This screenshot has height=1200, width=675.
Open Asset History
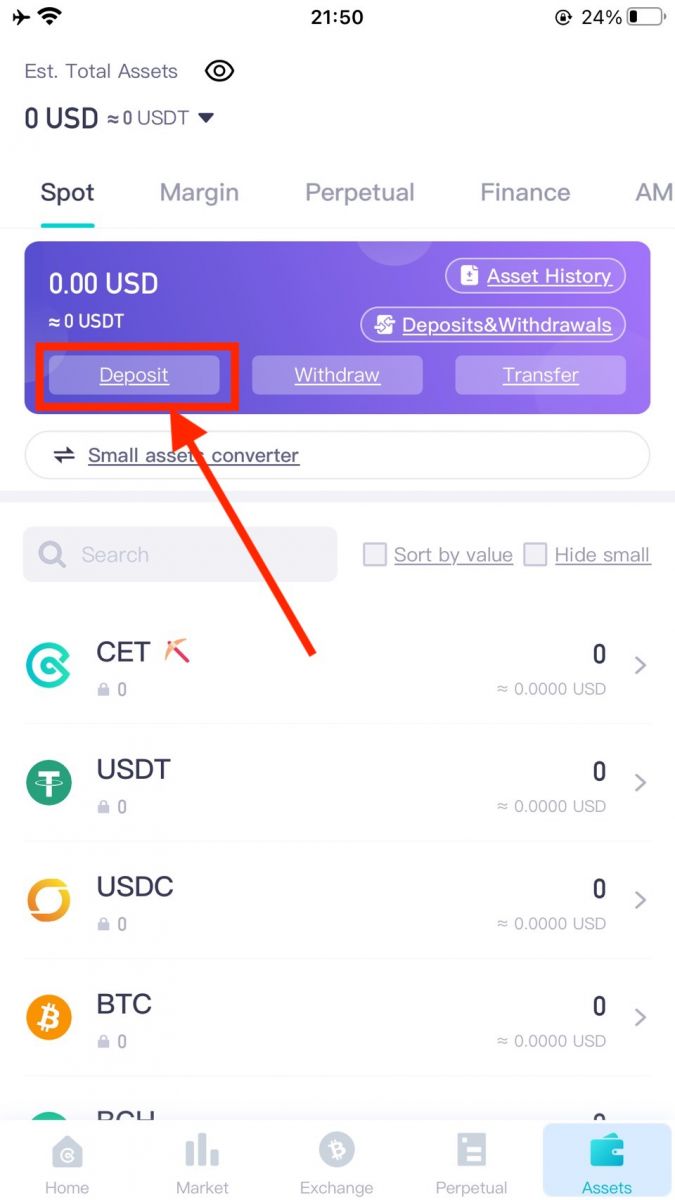(x=536, y=276)
